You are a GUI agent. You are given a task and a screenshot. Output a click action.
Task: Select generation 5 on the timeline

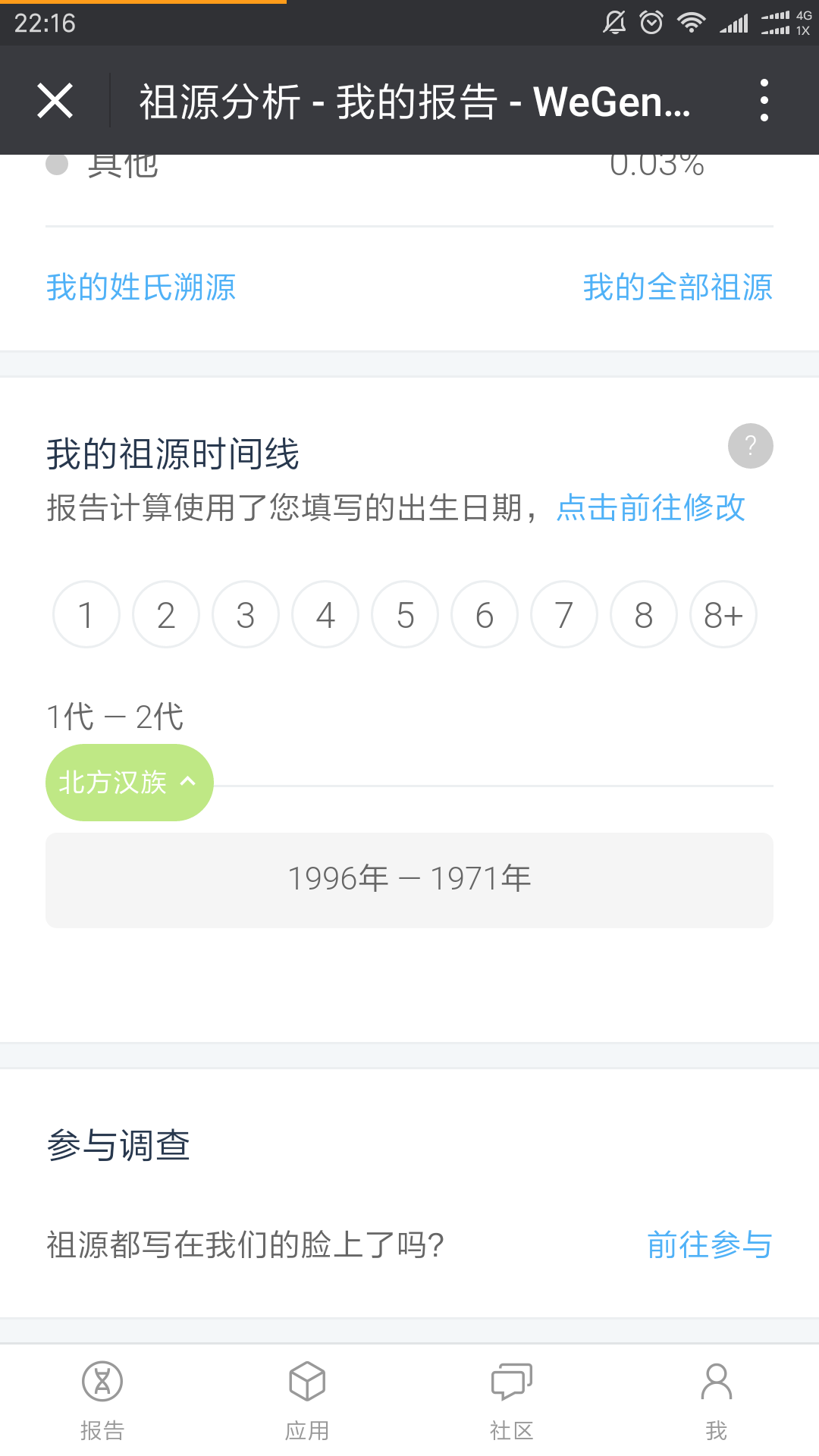pyautogui.click(x=405, y=614)
